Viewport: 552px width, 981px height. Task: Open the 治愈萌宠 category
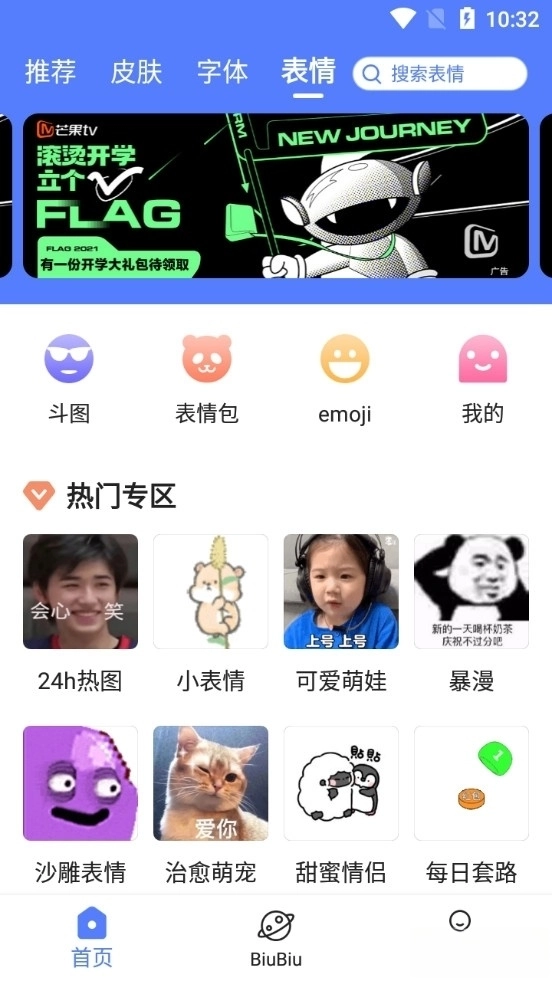click(x=210, y=805)
